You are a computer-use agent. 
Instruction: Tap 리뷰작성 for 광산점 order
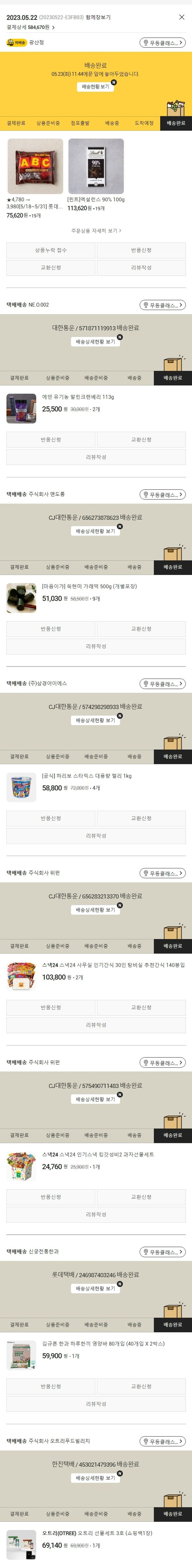tap(141, 267)
